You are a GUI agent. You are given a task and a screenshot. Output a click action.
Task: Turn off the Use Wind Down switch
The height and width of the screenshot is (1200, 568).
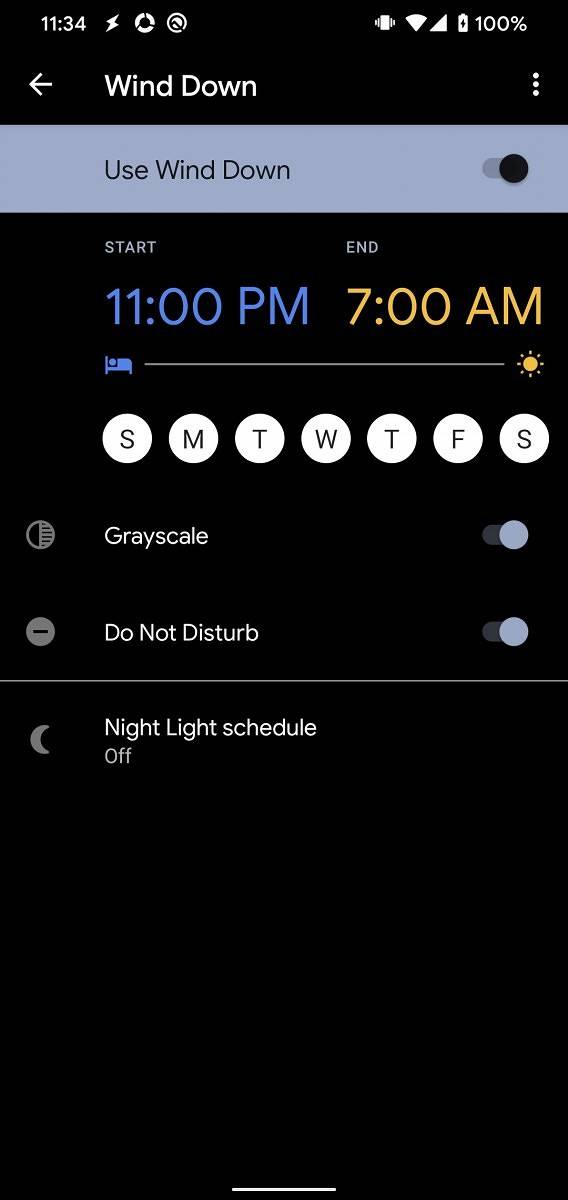tap(505, 169)
